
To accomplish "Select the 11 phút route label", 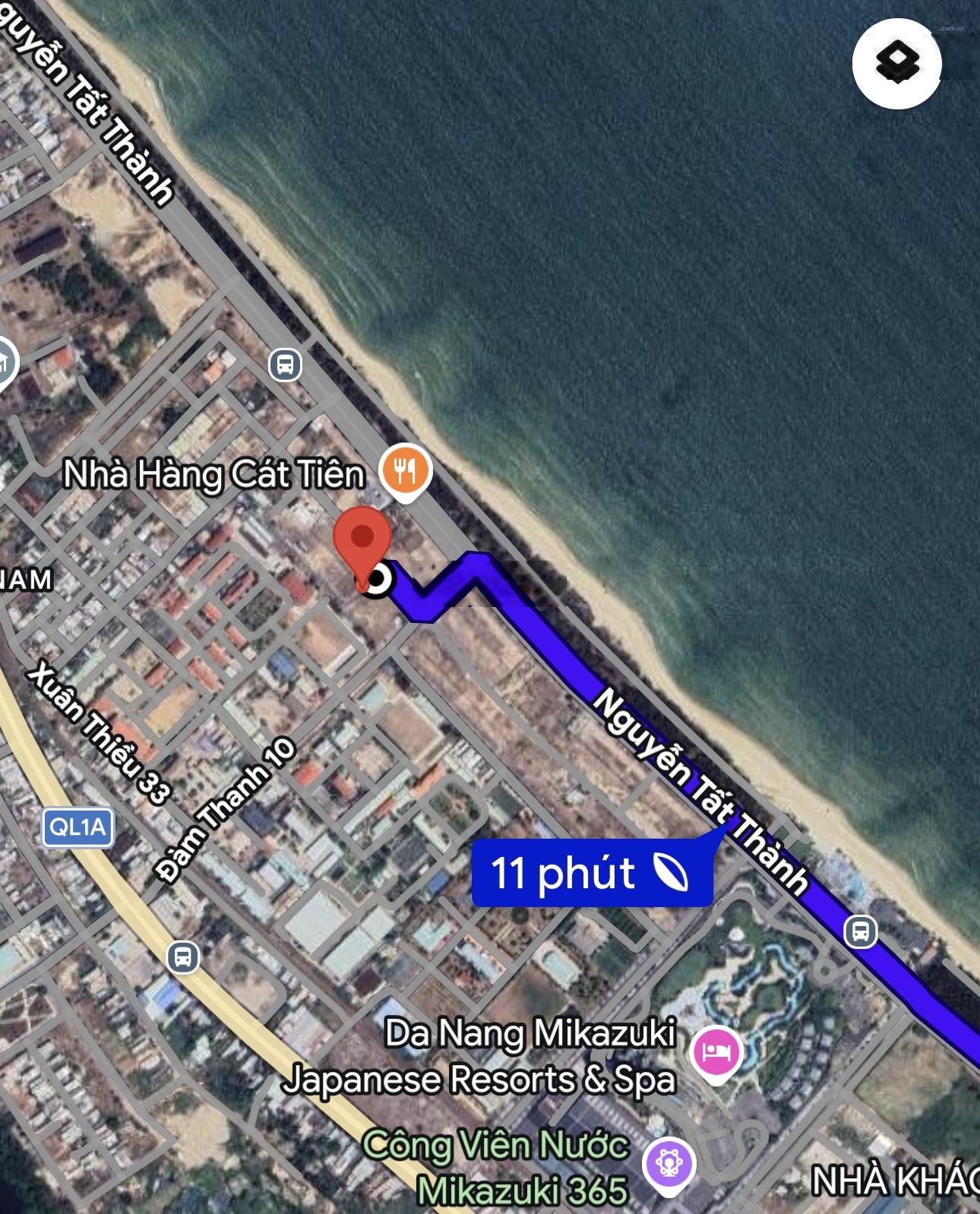I will (x=591, y=874).
